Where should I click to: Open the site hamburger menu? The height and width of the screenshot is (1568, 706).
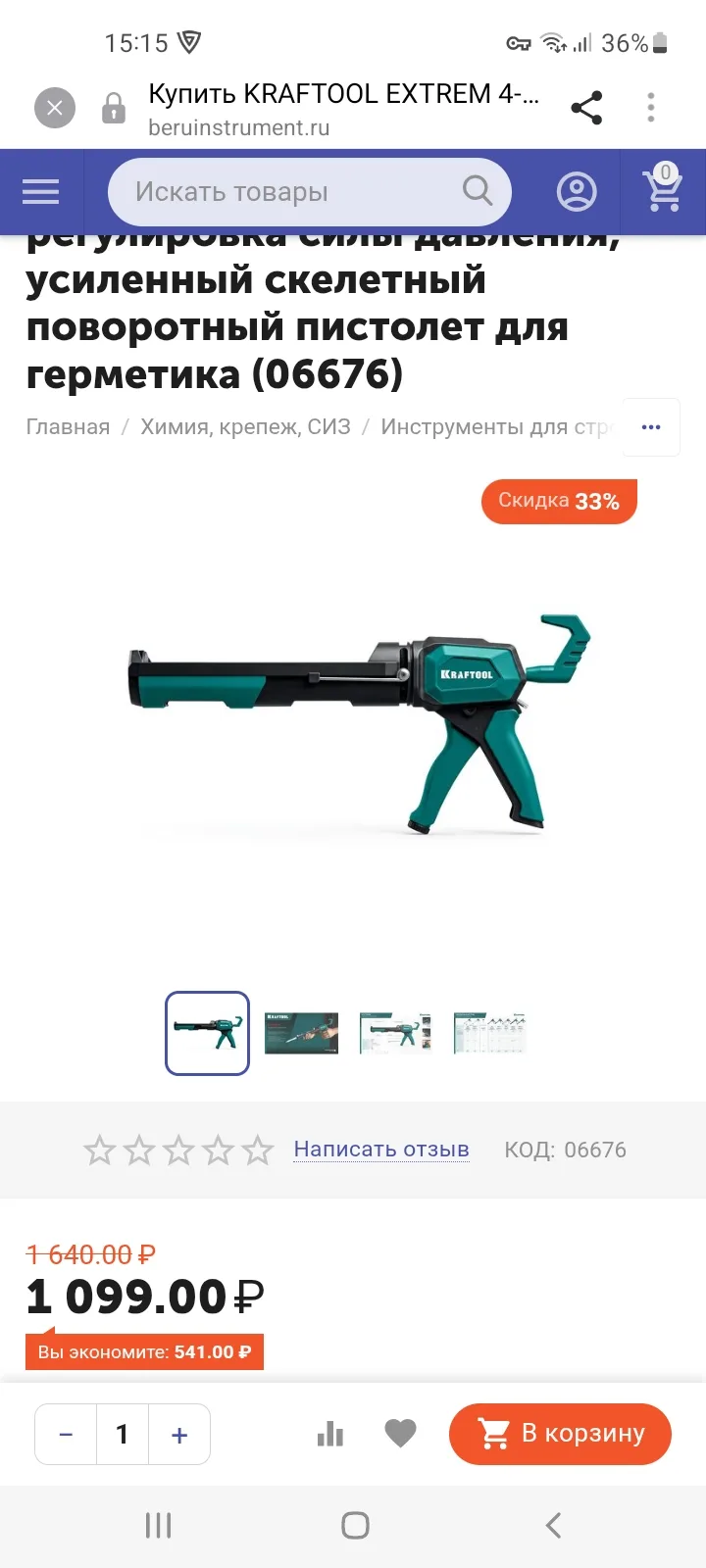(41, 192)
